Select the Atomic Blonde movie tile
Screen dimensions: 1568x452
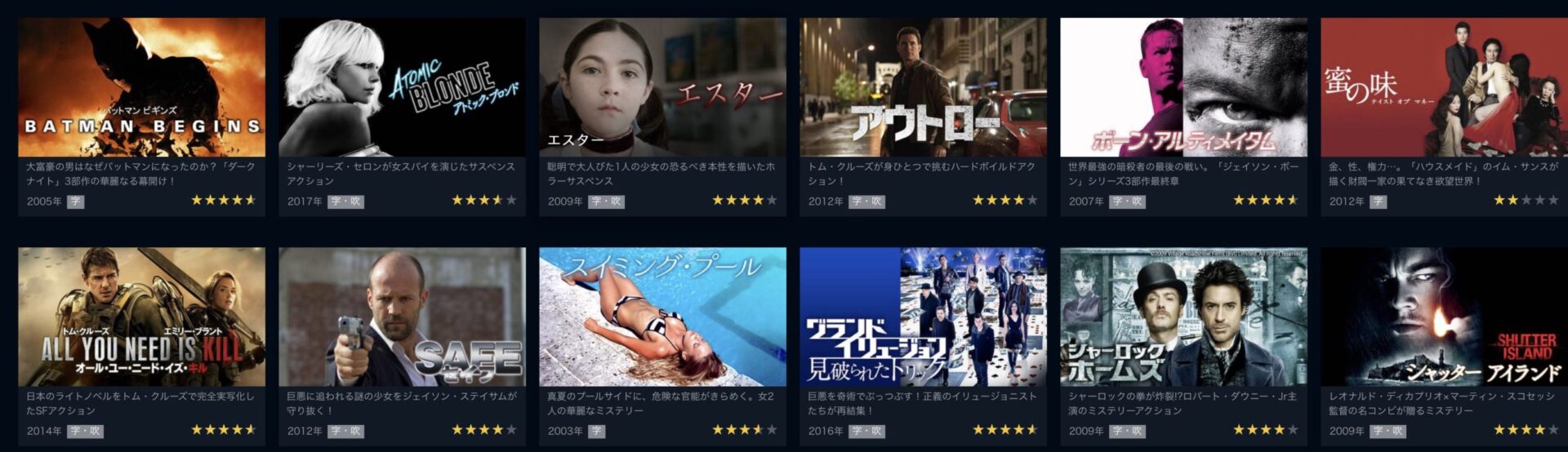[x=402, y=88]
